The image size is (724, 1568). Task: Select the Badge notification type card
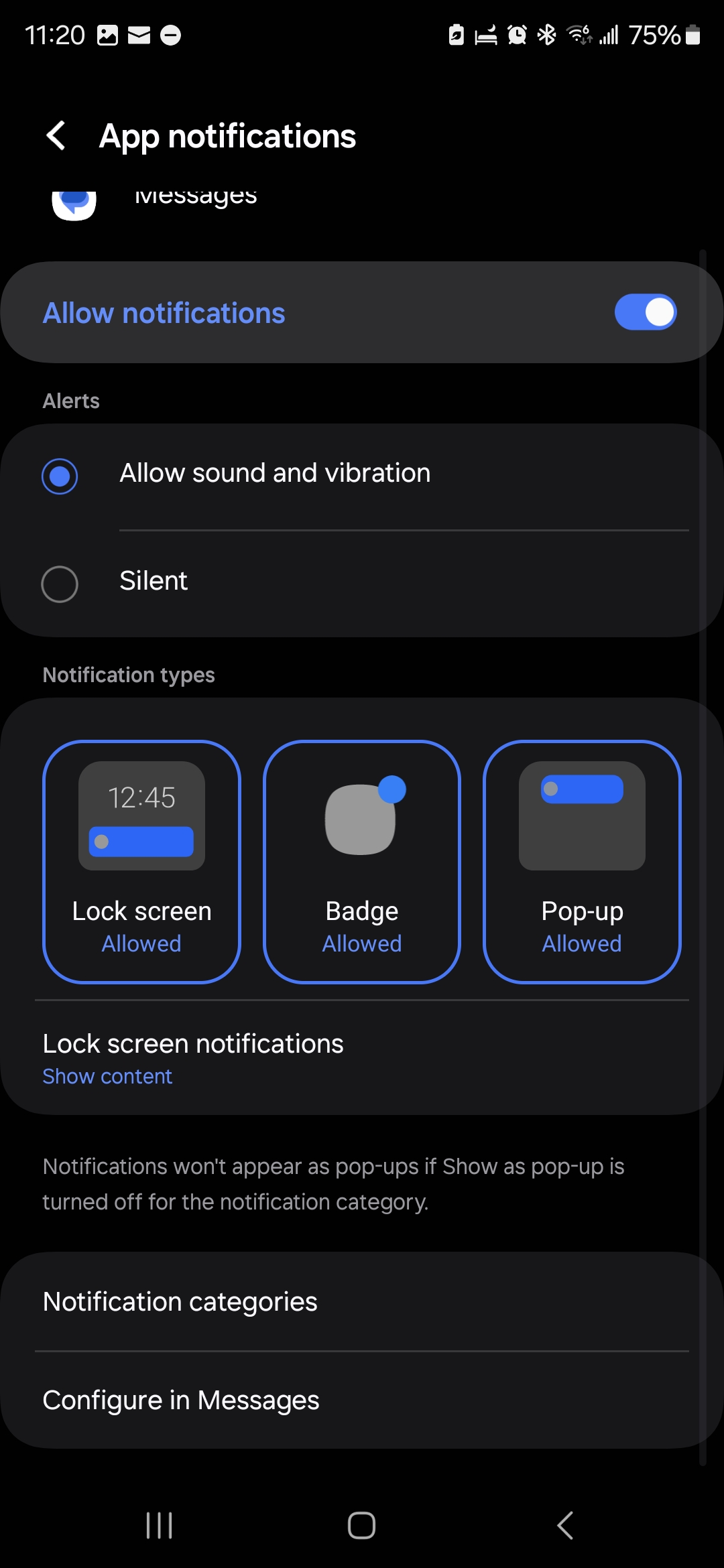[361, 863]
